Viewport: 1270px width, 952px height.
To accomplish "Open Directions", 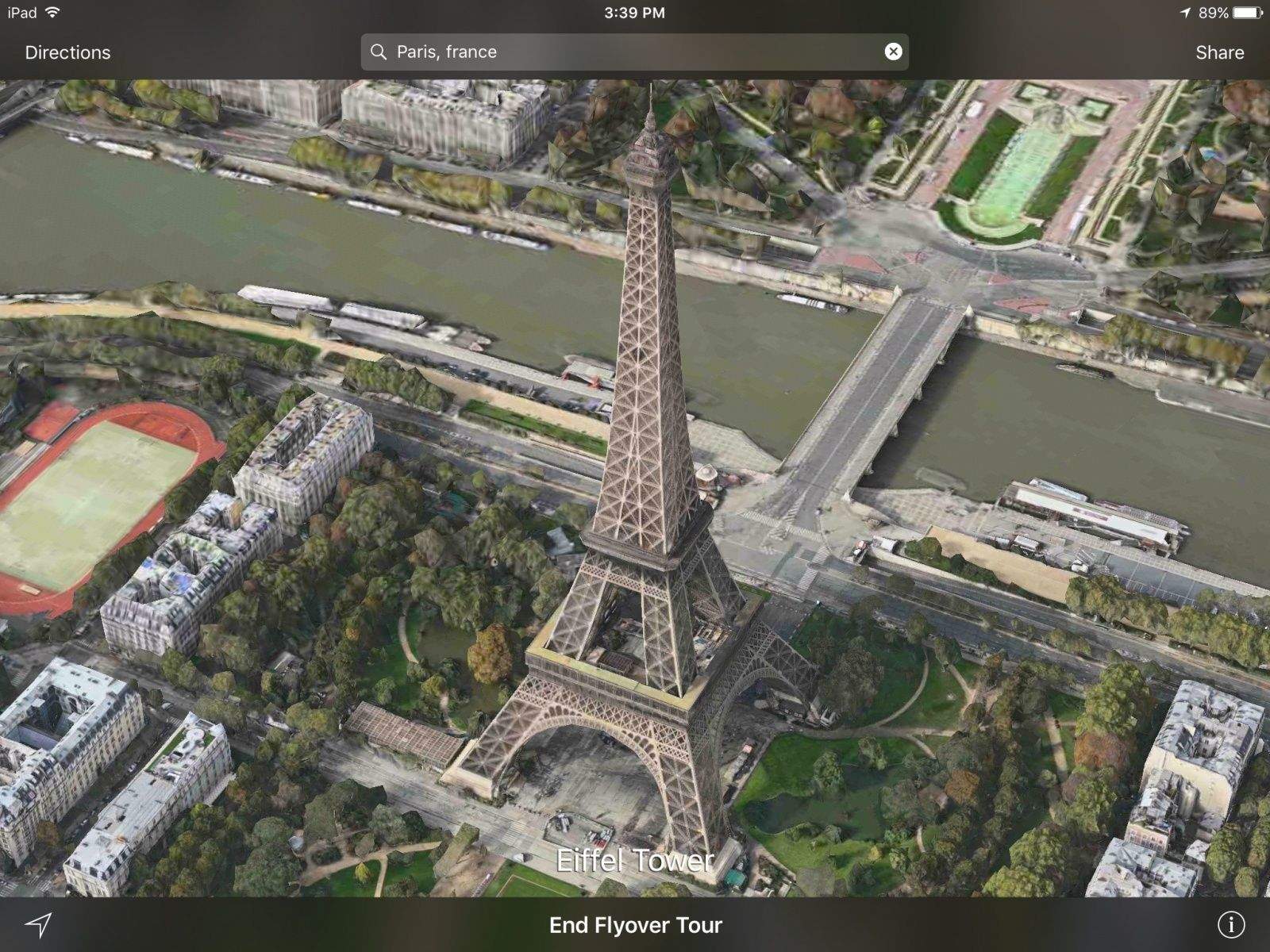I will coord(67,52).
